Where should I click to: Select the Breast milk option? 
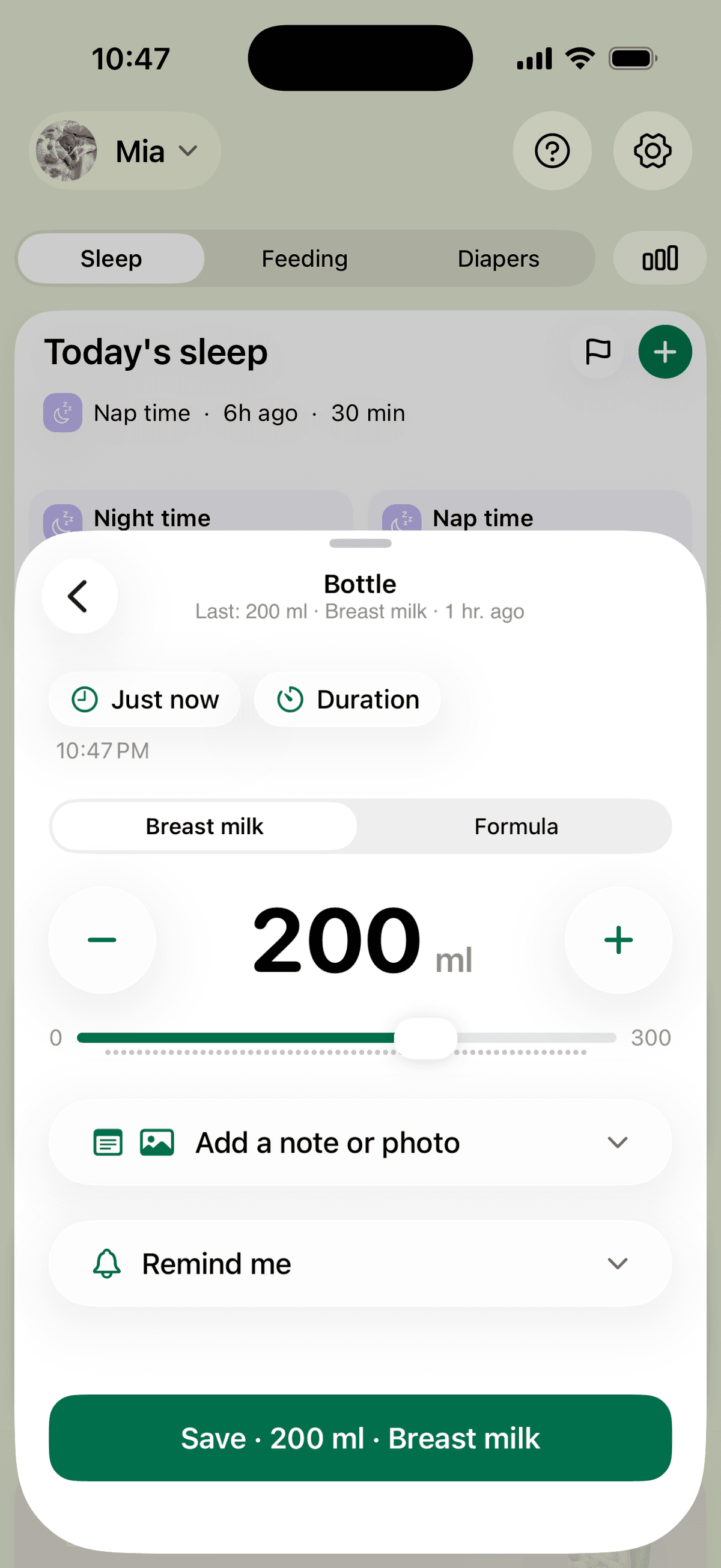pos(204,826)
